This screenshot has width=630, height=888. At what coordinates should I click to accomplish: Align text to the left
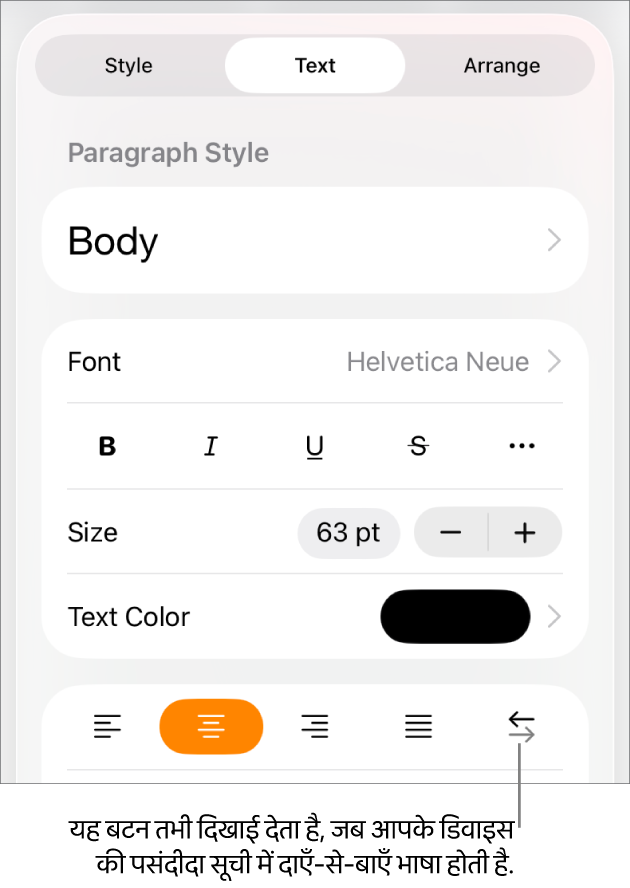[107, 727]
